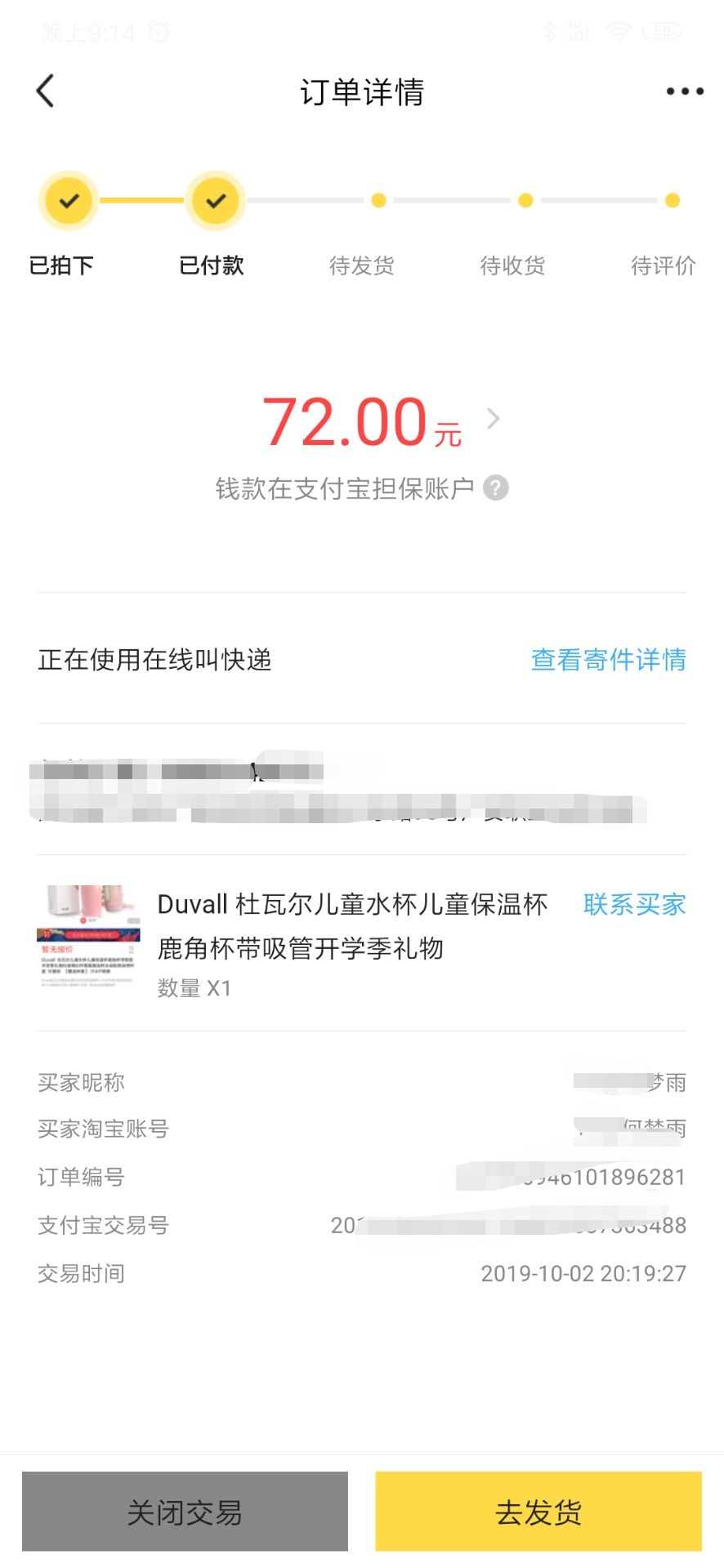Open 查看寄件详情 shipping details

609,660
